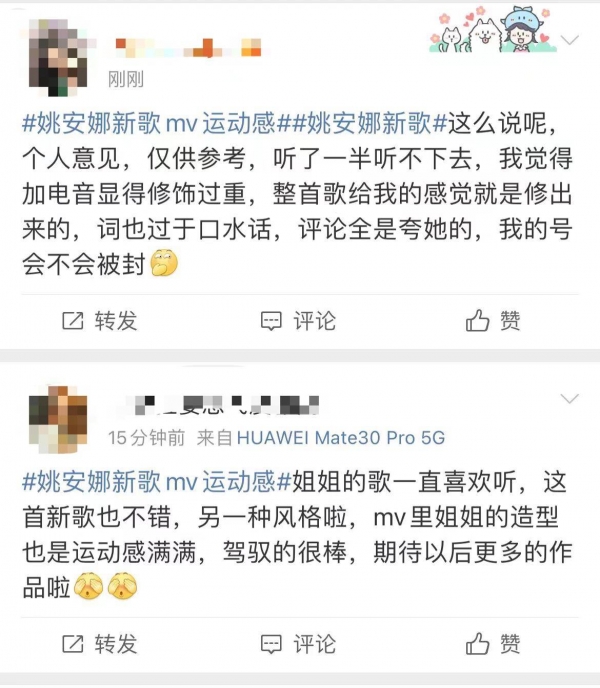Viewport: 600px width, 688px height.
Task: Expand the chevron menu on the 刚刚 post
Action: pos(570,41)
